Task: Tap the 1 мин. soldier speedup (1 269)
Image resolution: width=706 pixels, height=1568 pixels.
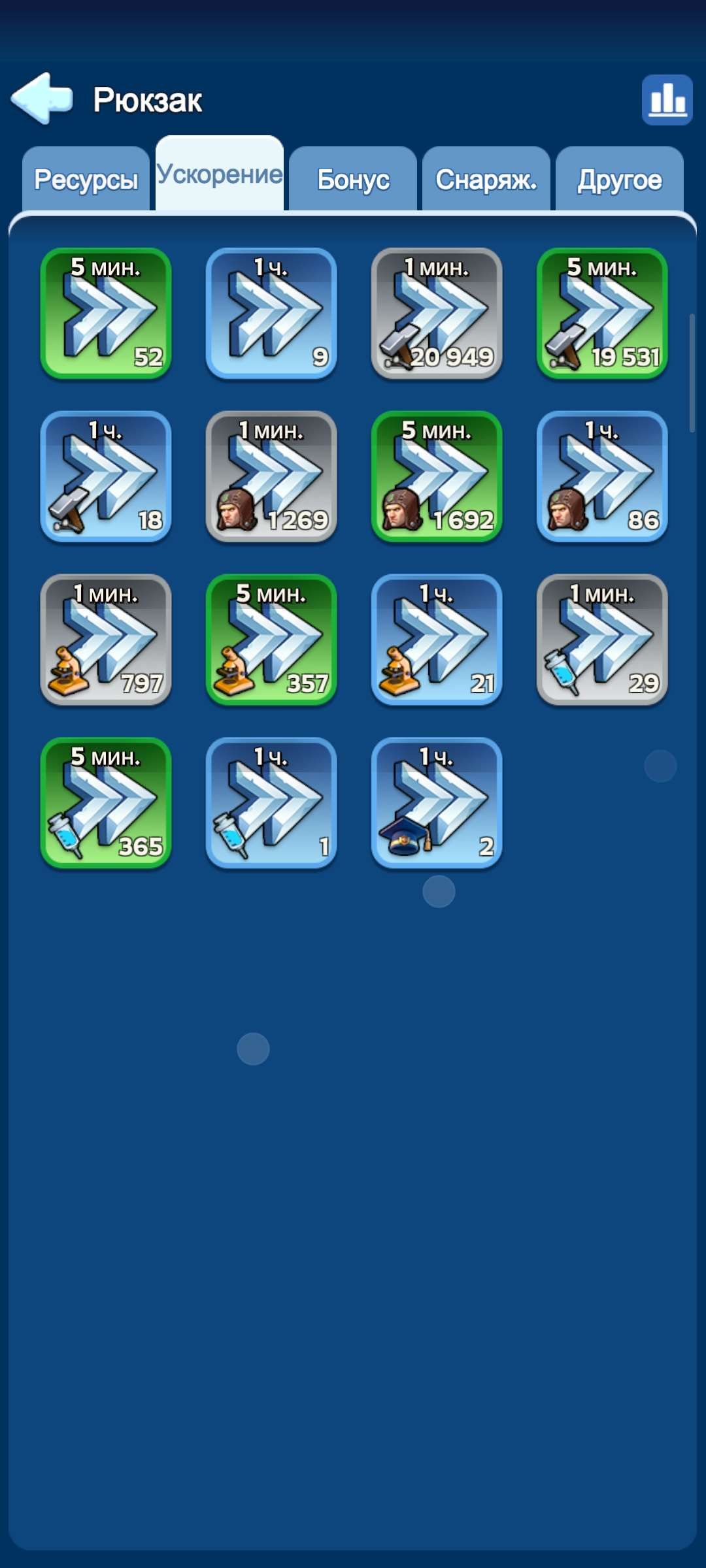Action: (x=271, y=476)
